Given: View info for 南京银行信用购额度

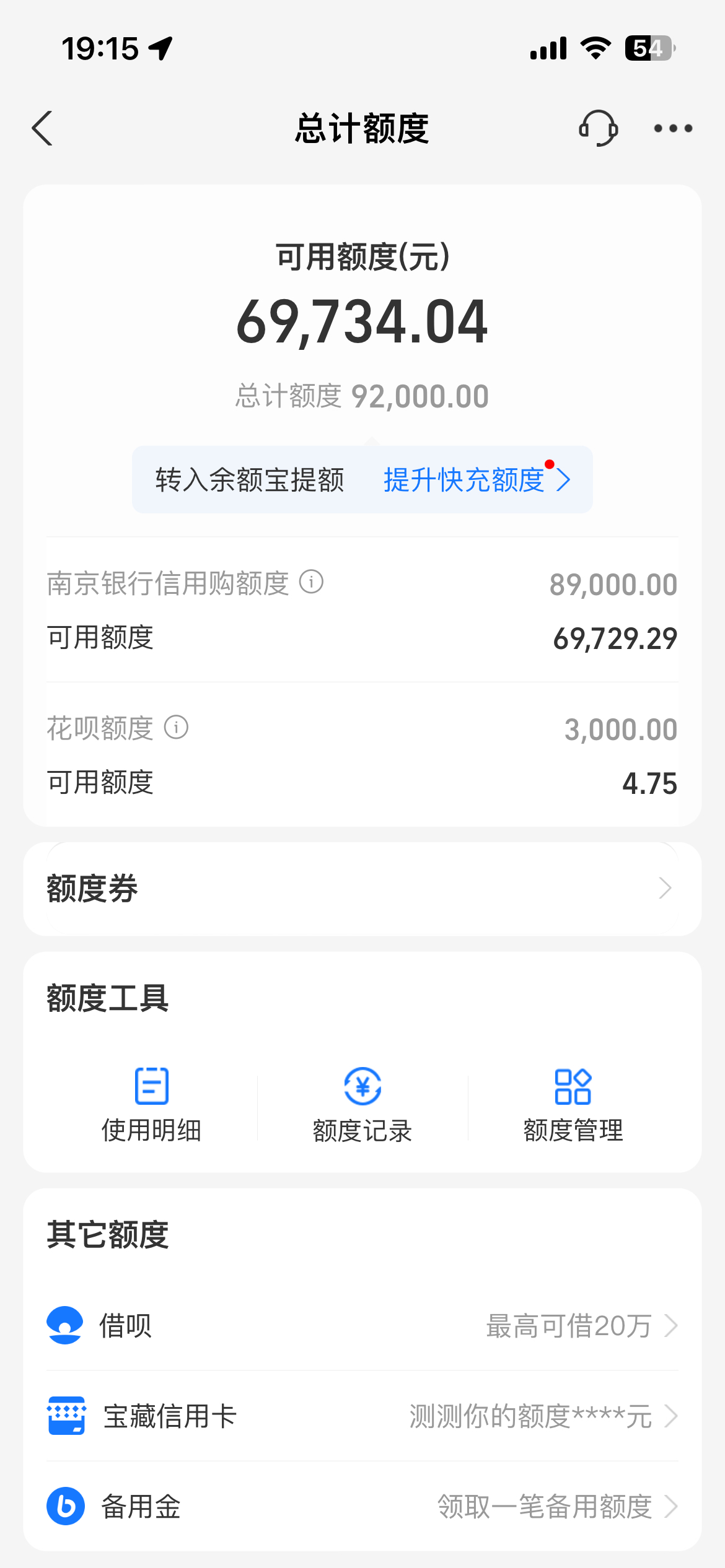Looking at the screenshot, I should point(311,582).
